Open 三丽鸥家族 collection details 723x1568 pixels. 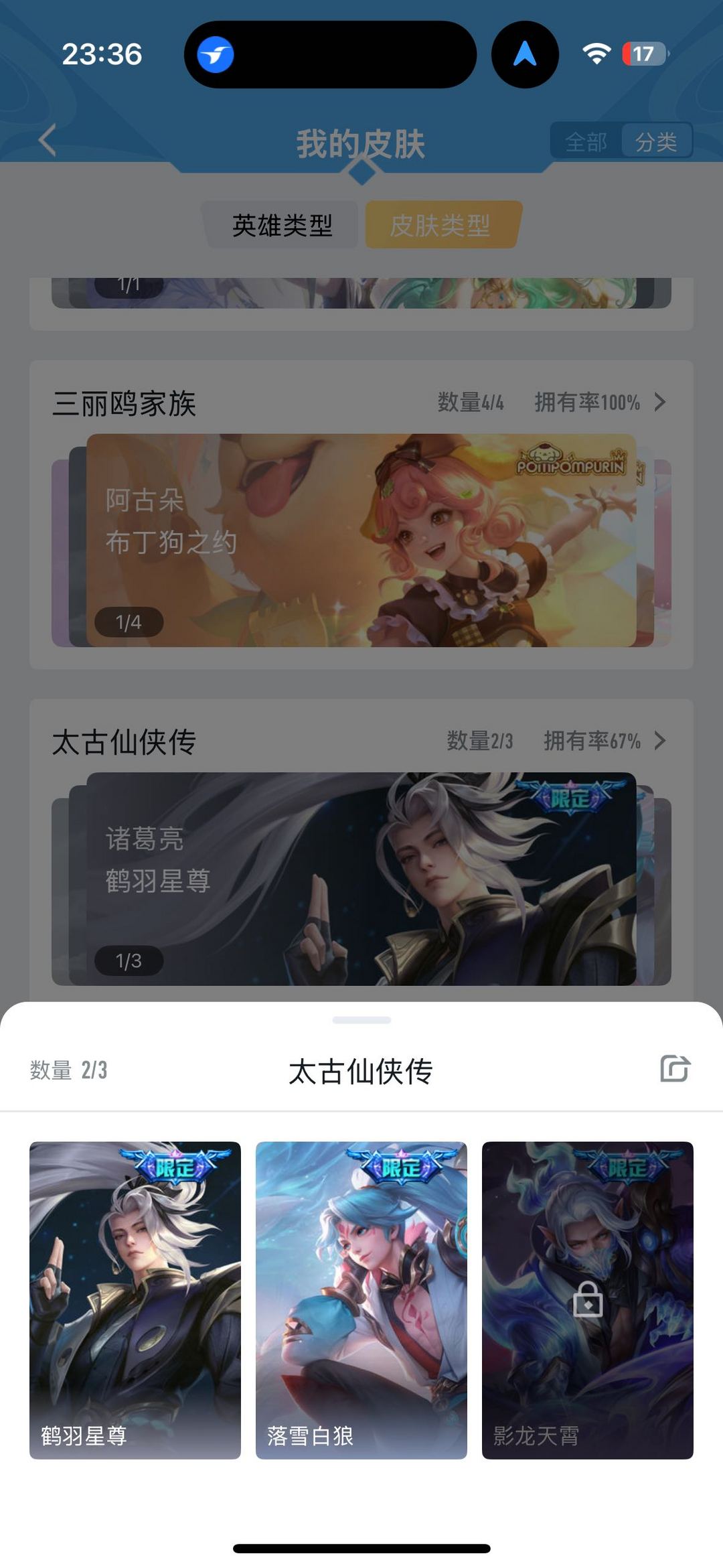pyautogui.click(x=660, y=402)
